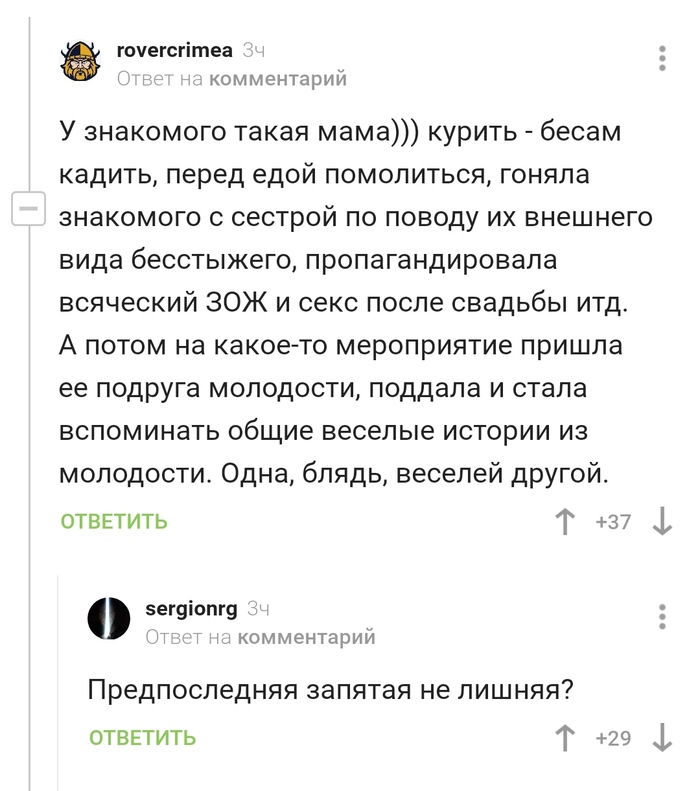Open rovercrimea's profile avatar

coord(81,62)
